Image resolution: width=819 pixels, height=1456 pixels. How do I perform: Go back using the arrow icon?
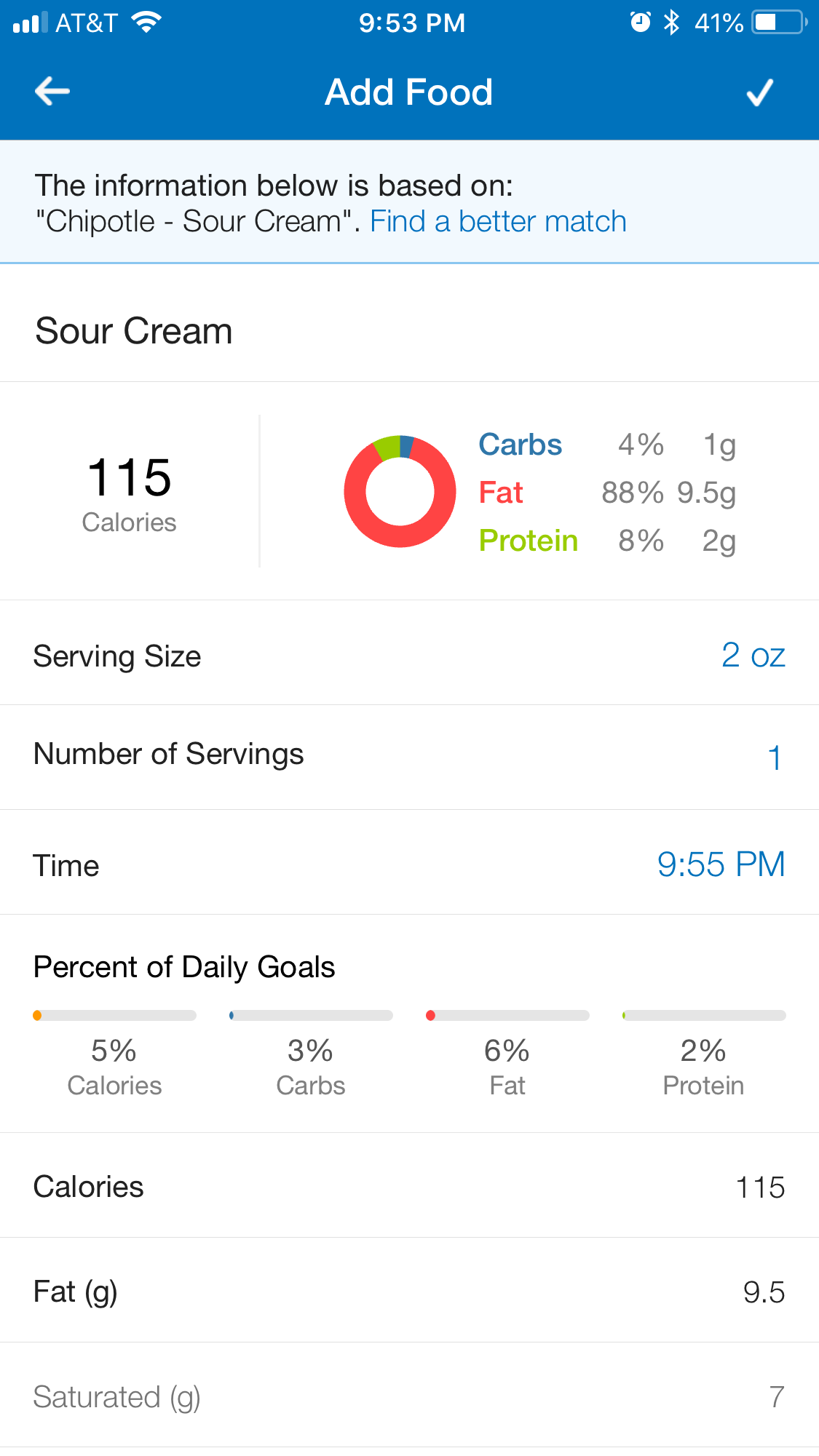(52, 92)
